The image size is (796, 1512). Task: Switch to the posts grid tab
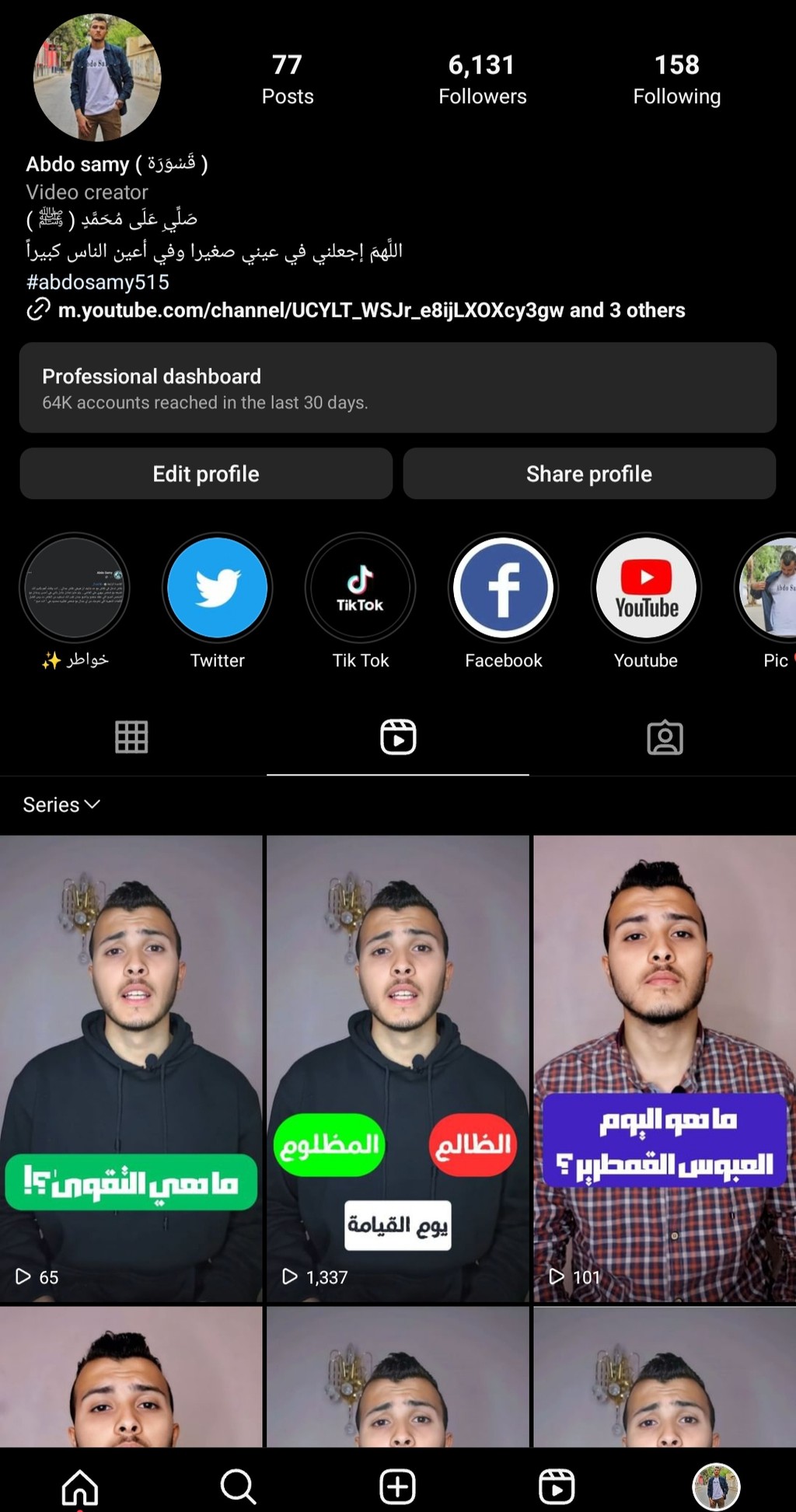coord(131,737)
